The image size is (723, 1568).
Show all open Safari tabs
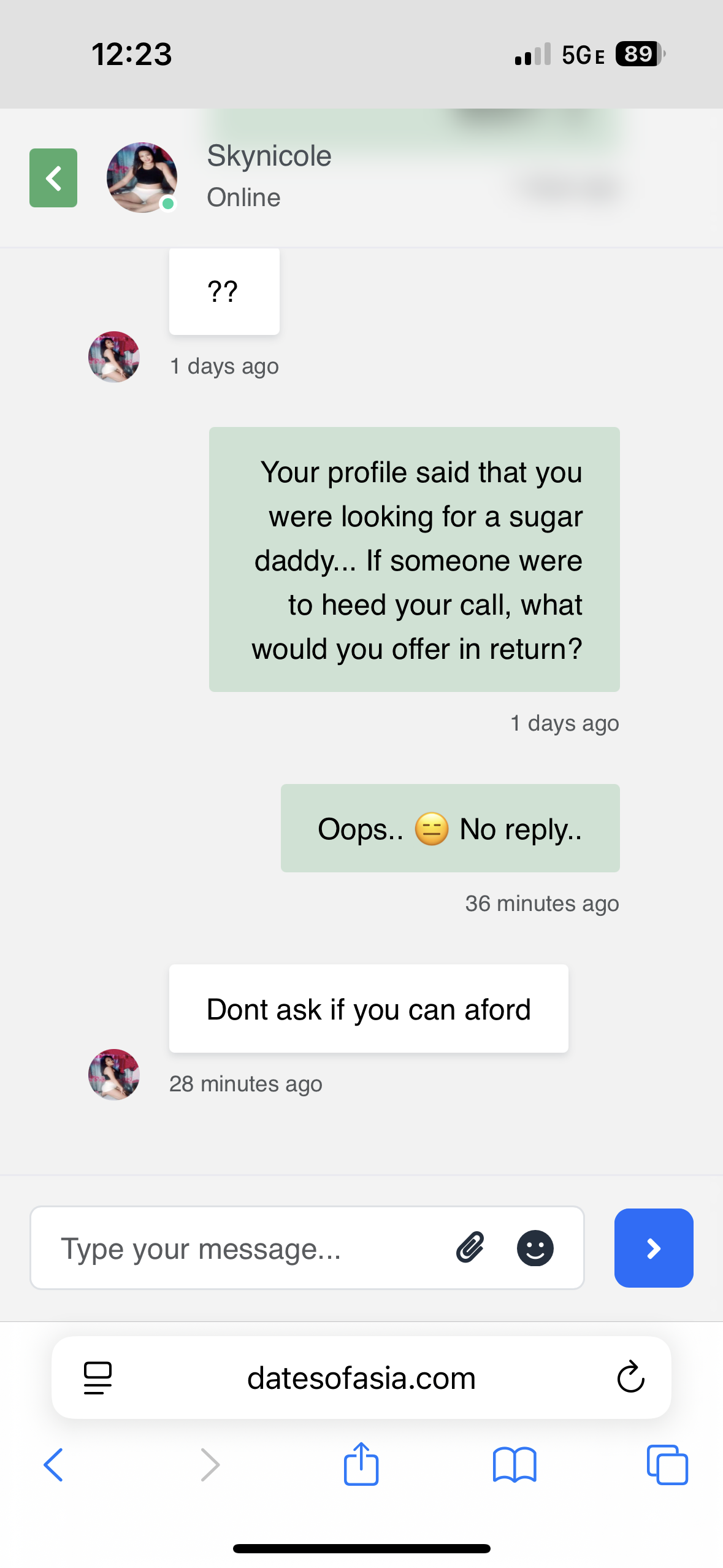[x=667, y=1465]
